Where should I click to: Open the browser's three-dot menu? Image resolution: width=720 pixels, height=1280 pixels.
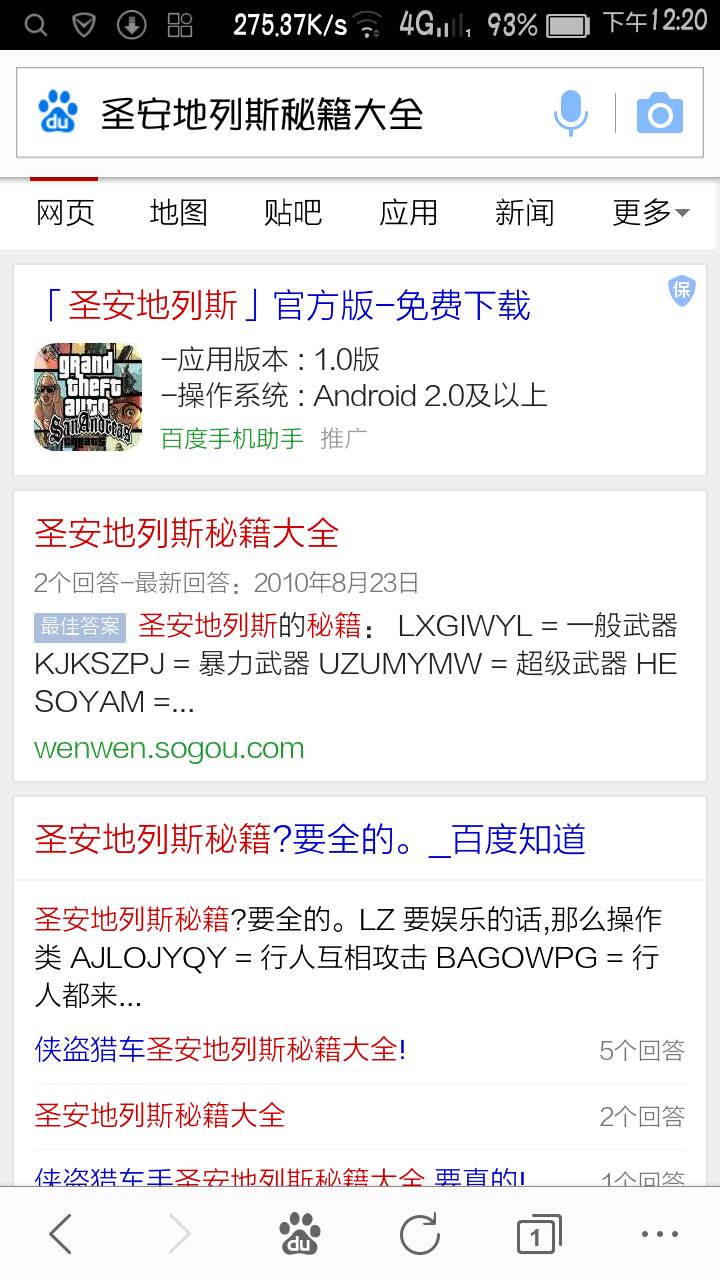pyautogui.click(x=659, y=1235)
